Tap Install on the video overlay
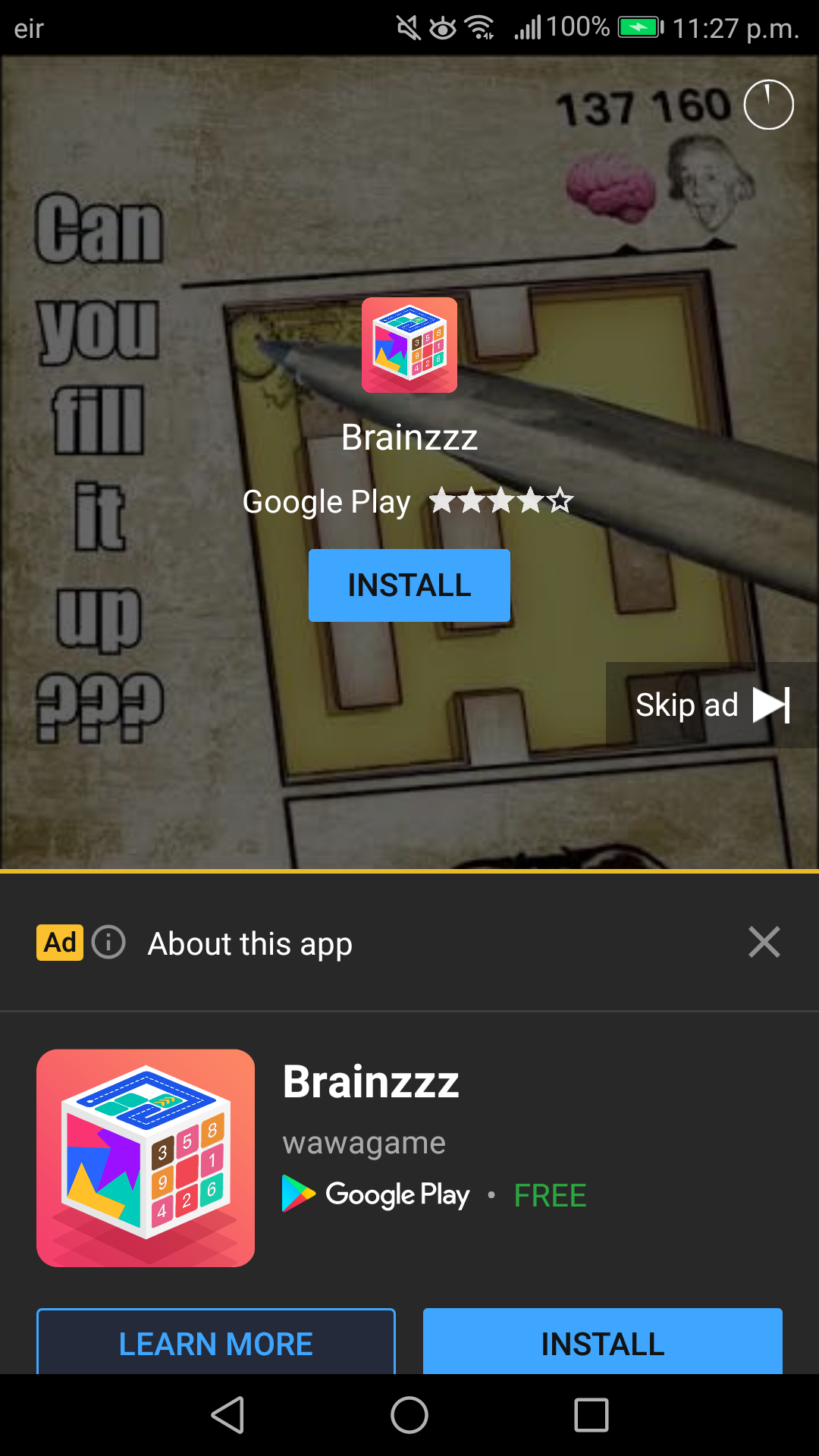This screenshot has height=1456, width=819. [409, 585]
